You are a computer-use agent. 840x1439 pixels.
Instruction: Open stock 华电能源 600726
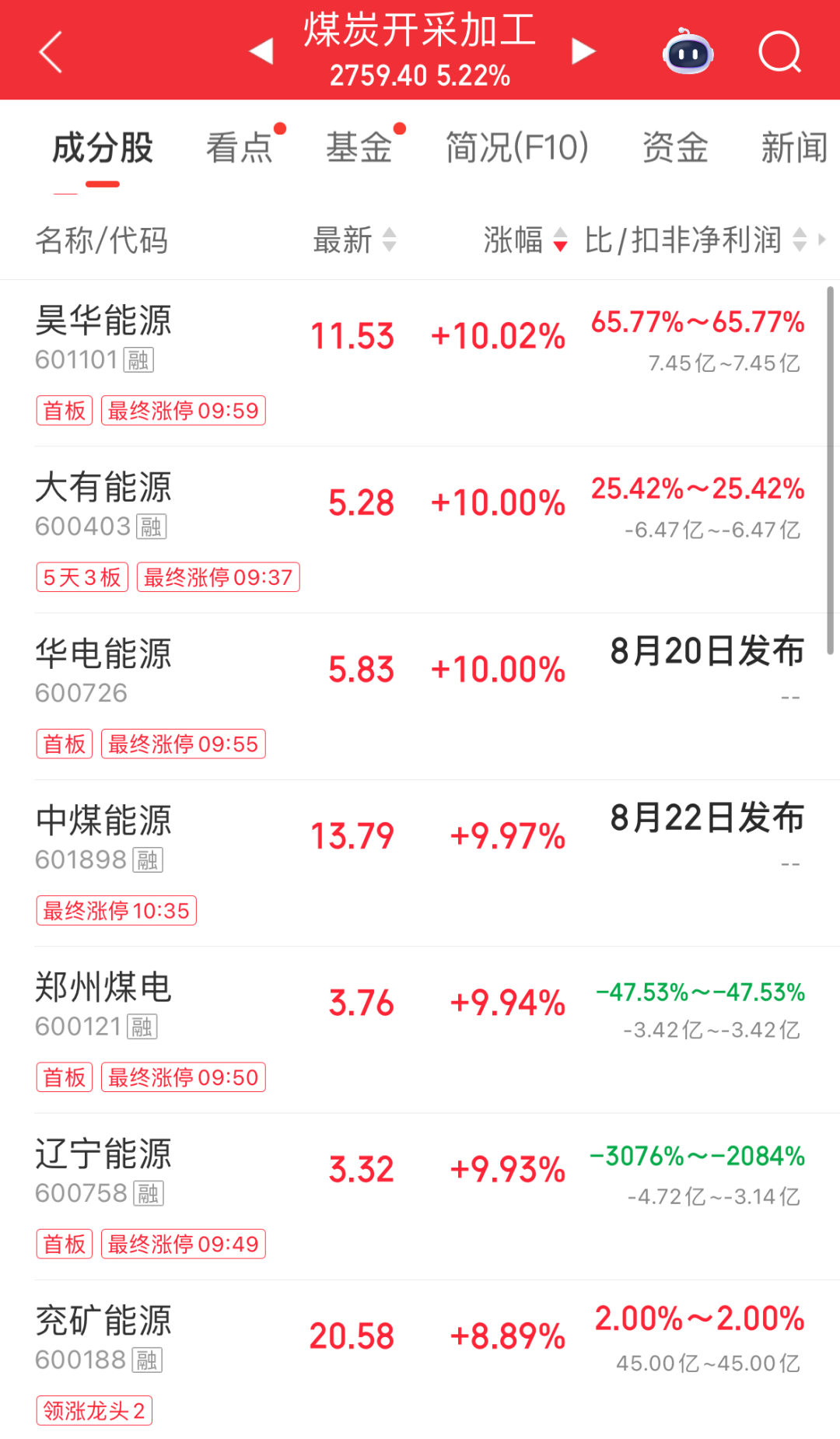(420, 696)
